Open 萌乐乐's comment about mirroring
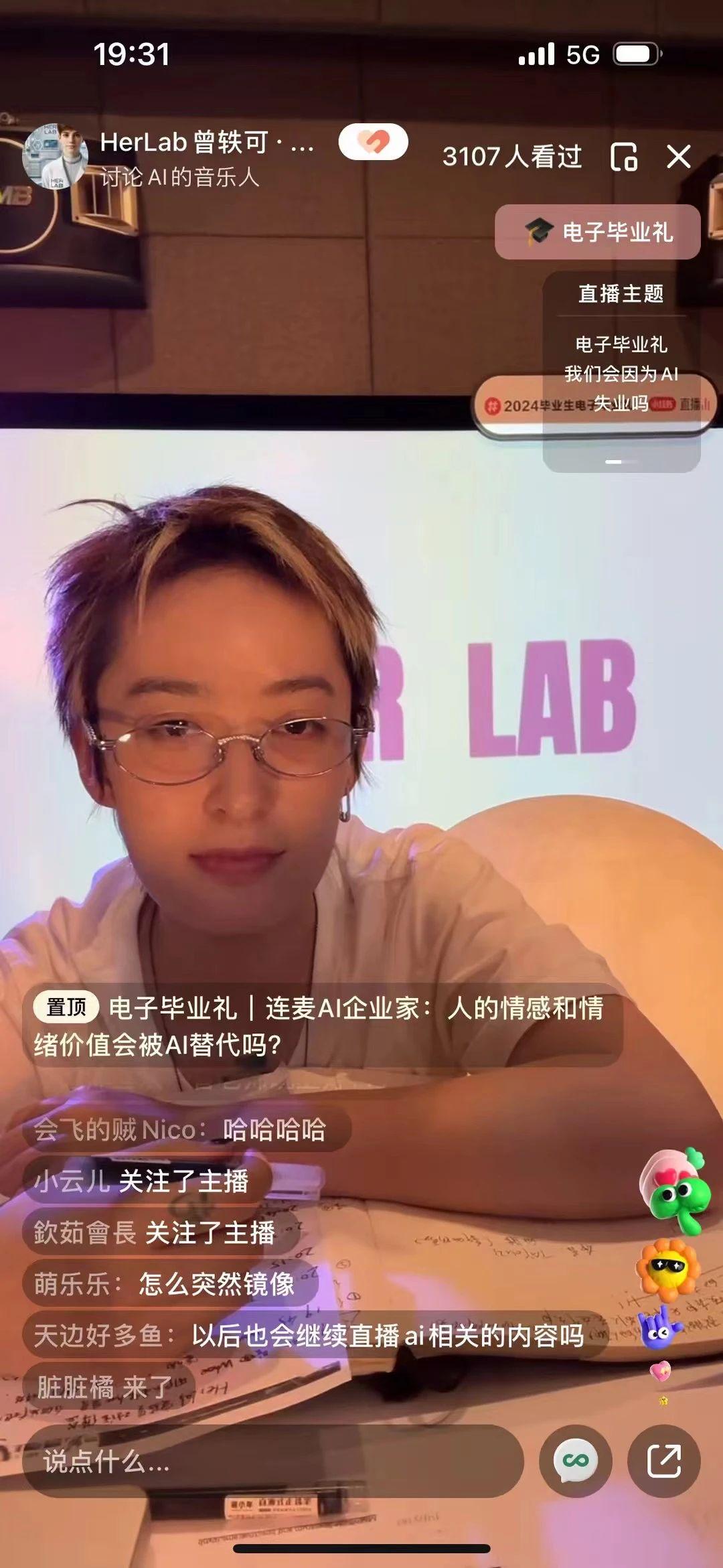Screen dimensions: 723x1568 click(x=167, y=1284)
